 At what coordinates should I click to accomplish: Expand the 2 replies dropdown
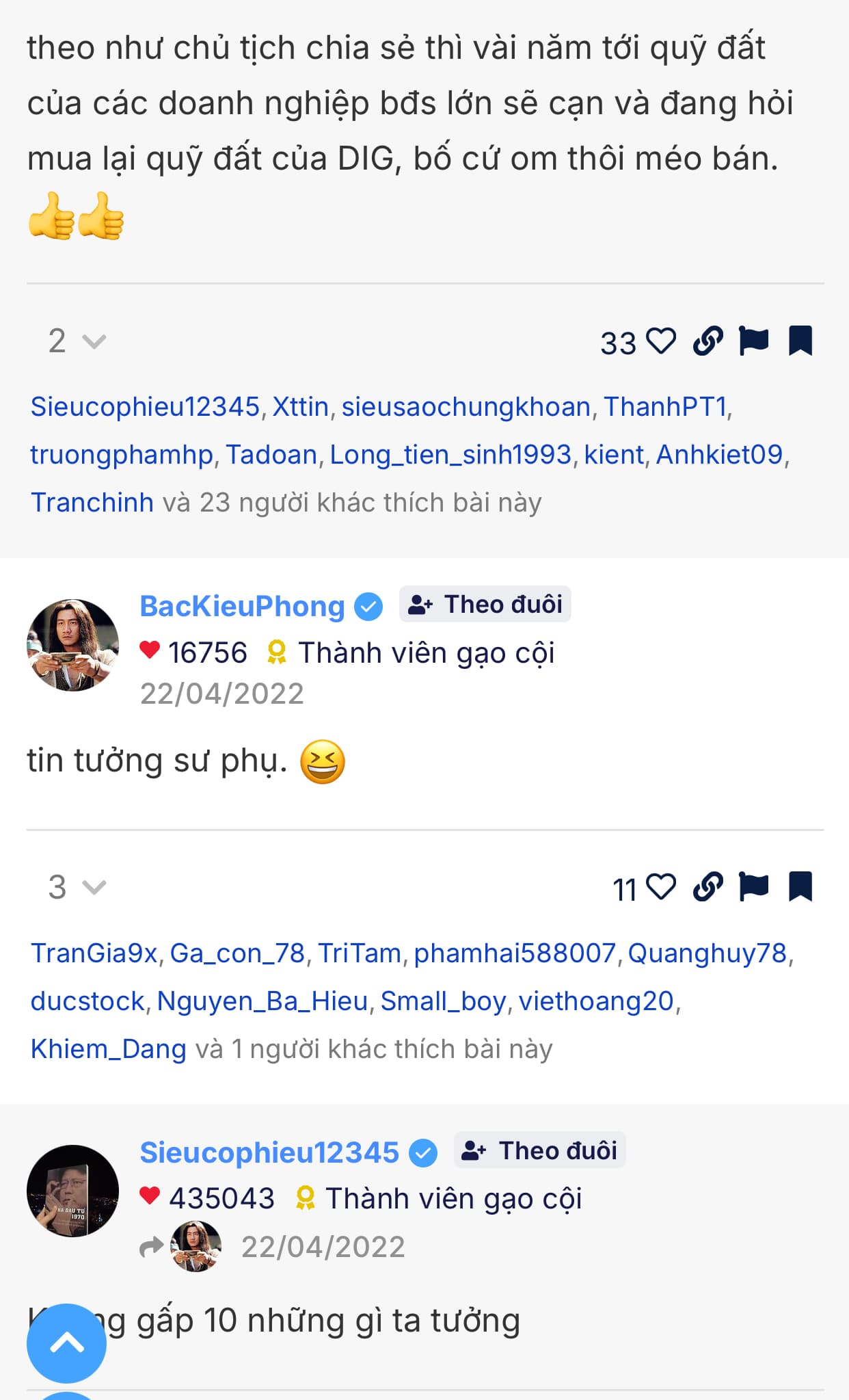(x=77, y=341)
